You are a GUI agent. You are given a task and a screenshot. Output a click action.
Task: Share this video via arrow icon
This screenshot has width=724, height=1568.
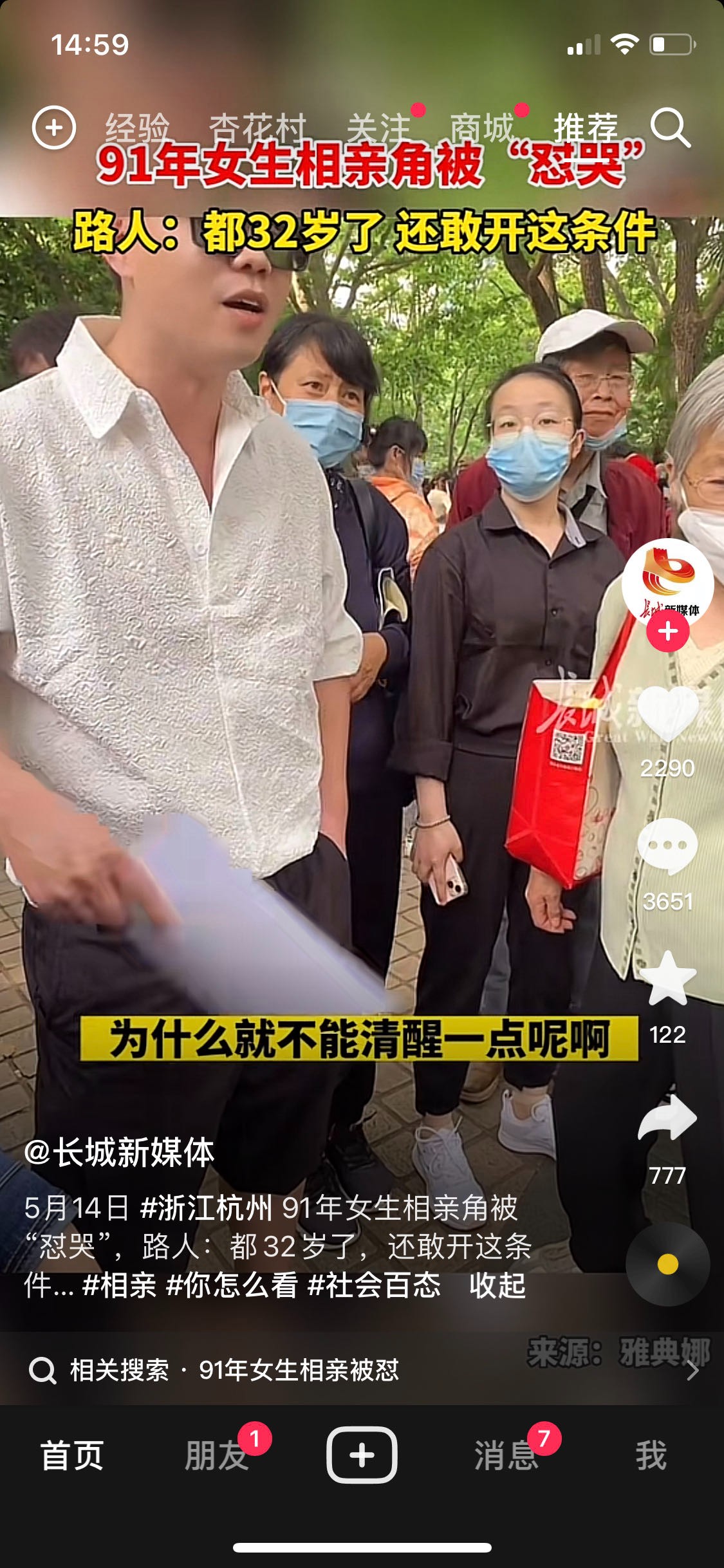(667, 1119)
